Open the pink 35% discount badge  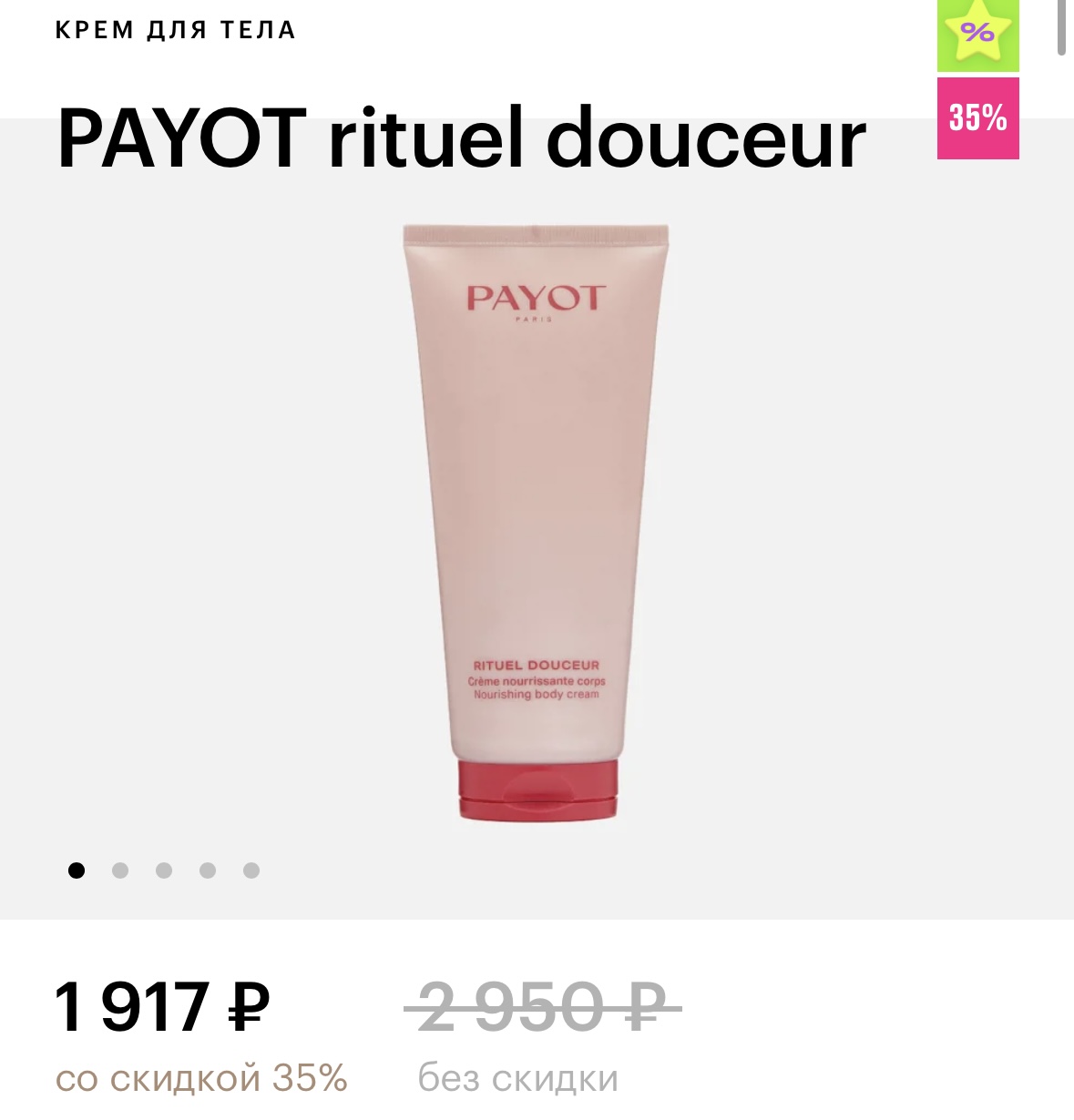tap(977, 117)
